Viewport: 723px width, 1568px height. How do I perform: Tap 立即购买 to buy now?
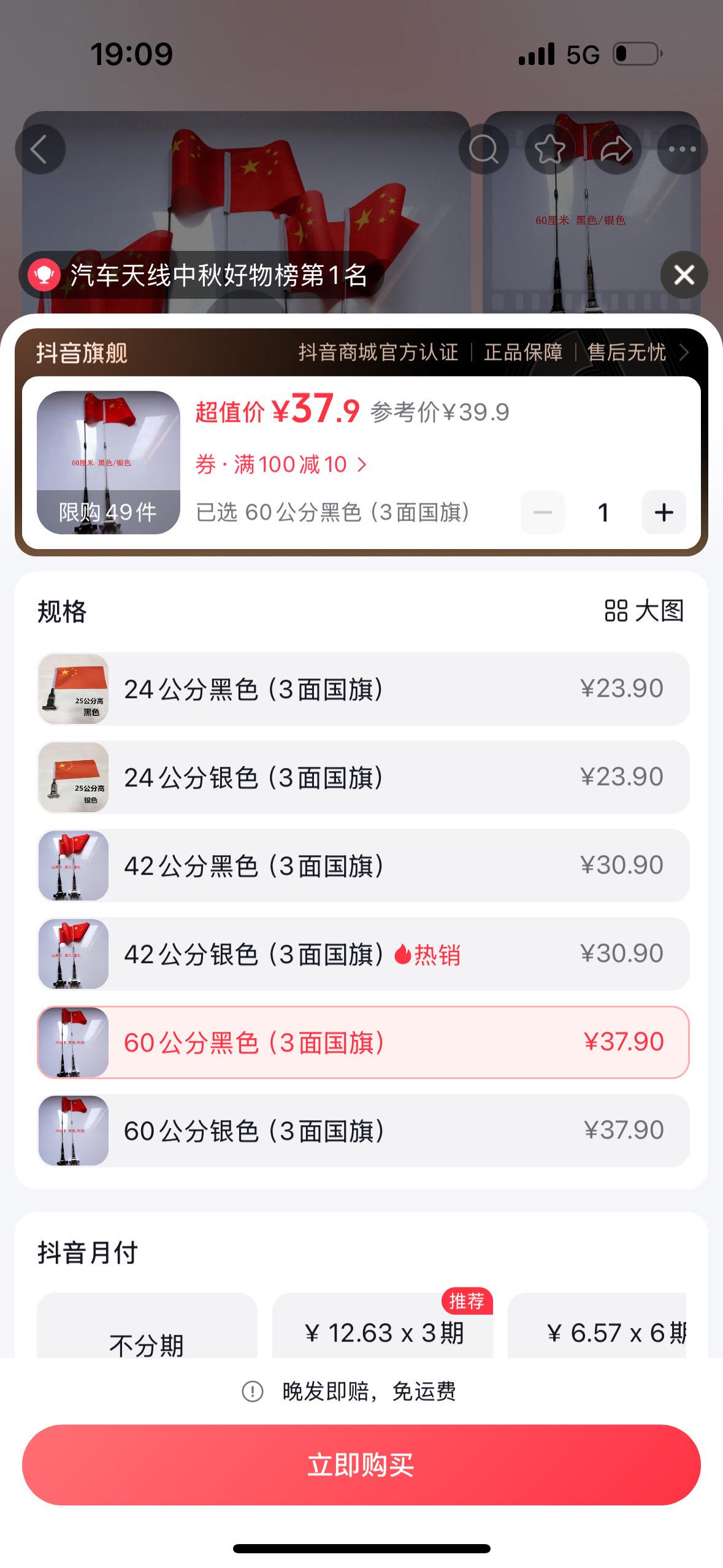361,1464
